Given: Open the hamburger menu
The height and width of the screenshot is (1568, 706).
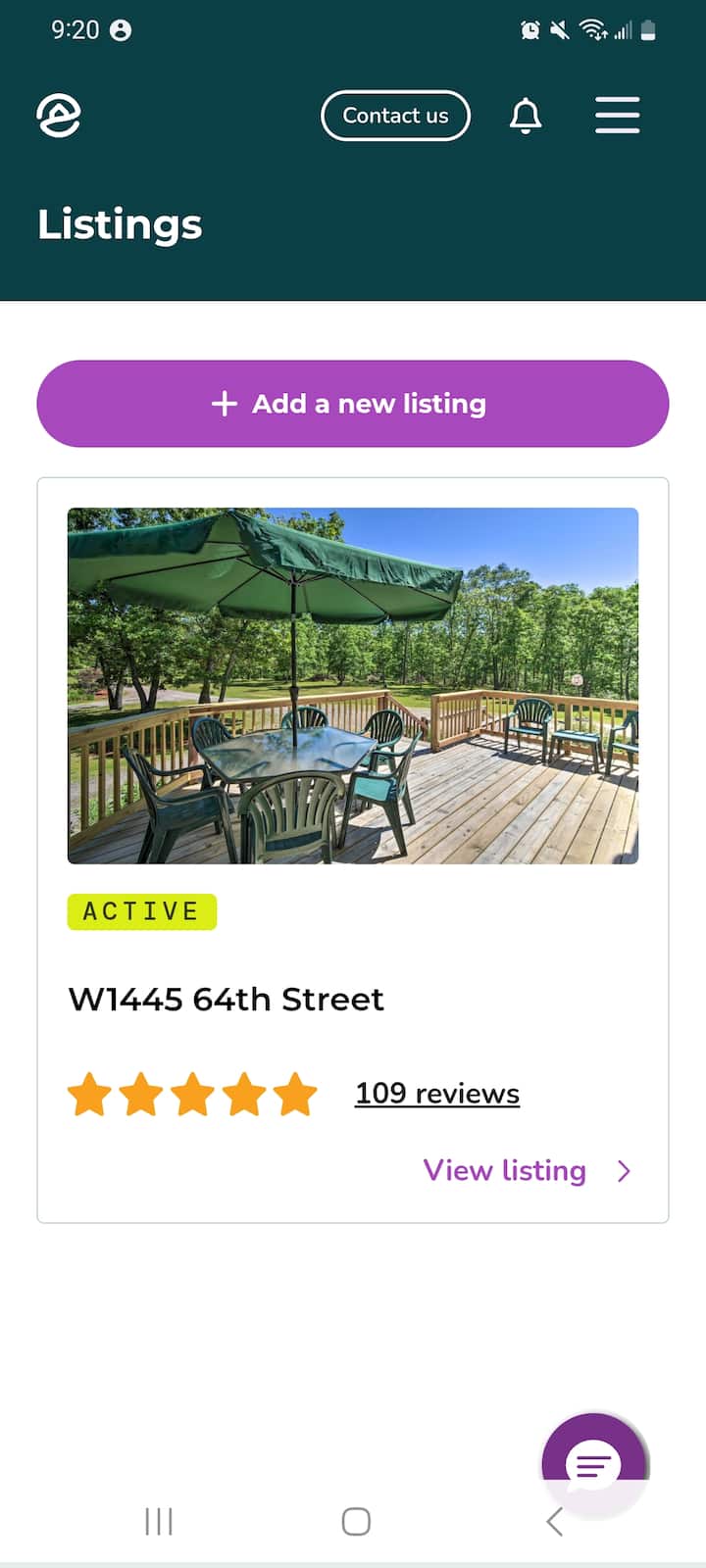Looking at the screenshot, I should point(617,116).
